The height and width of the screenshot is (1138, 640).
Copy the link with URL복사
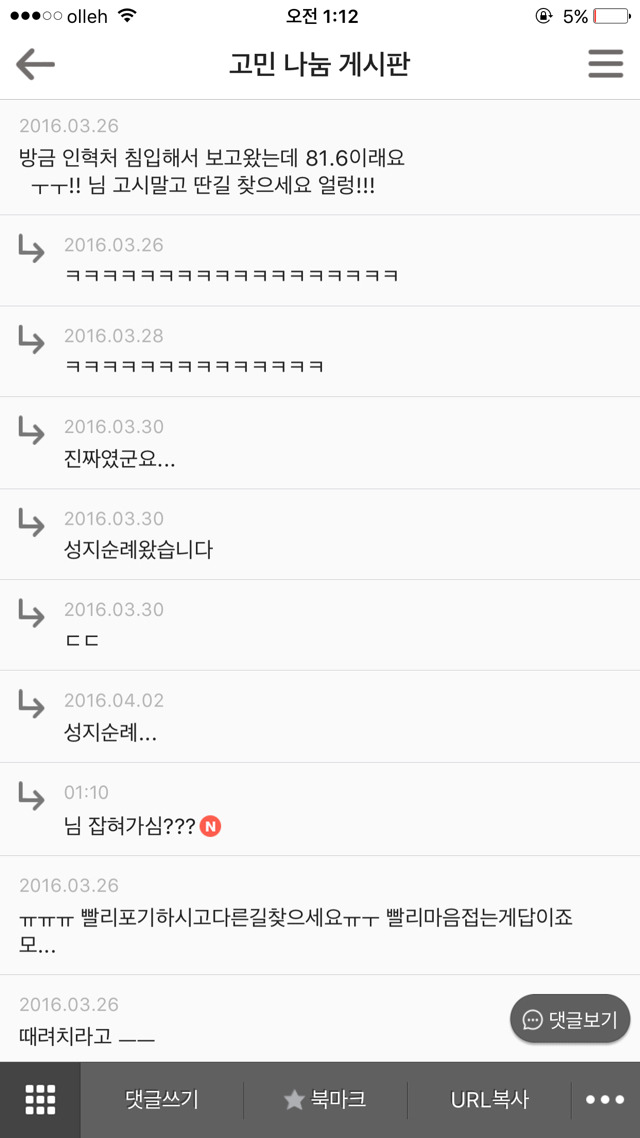489,1100
